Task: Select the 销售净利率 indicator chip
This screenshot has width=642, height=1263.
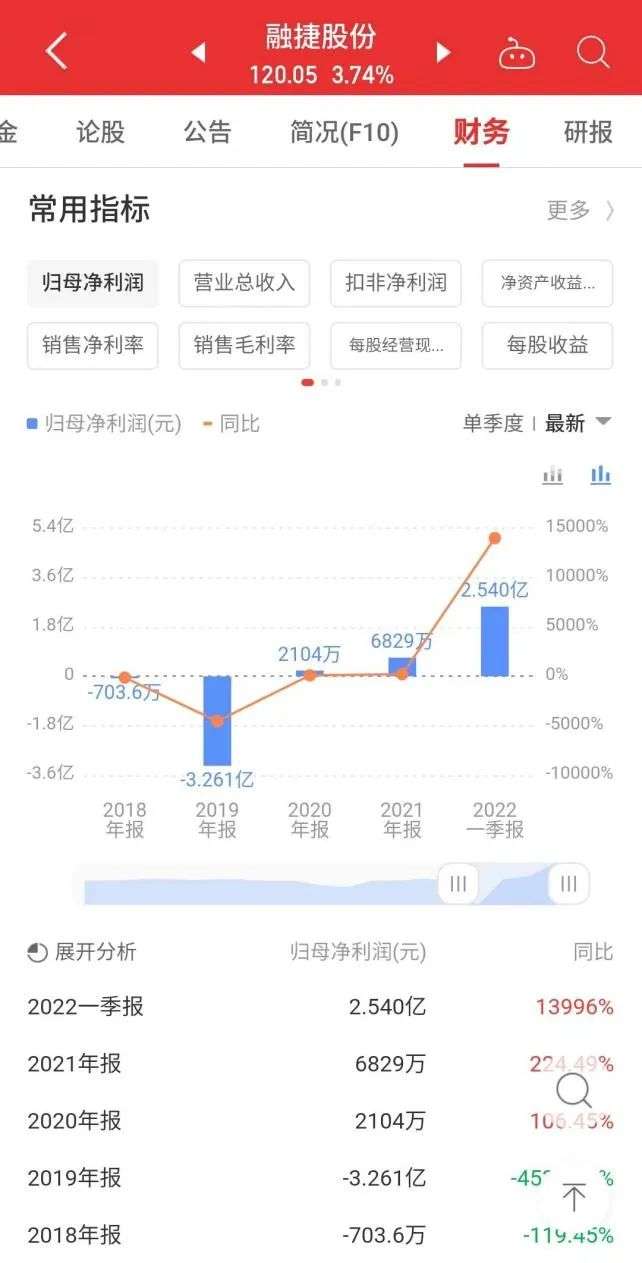Action: coord(93,346)
